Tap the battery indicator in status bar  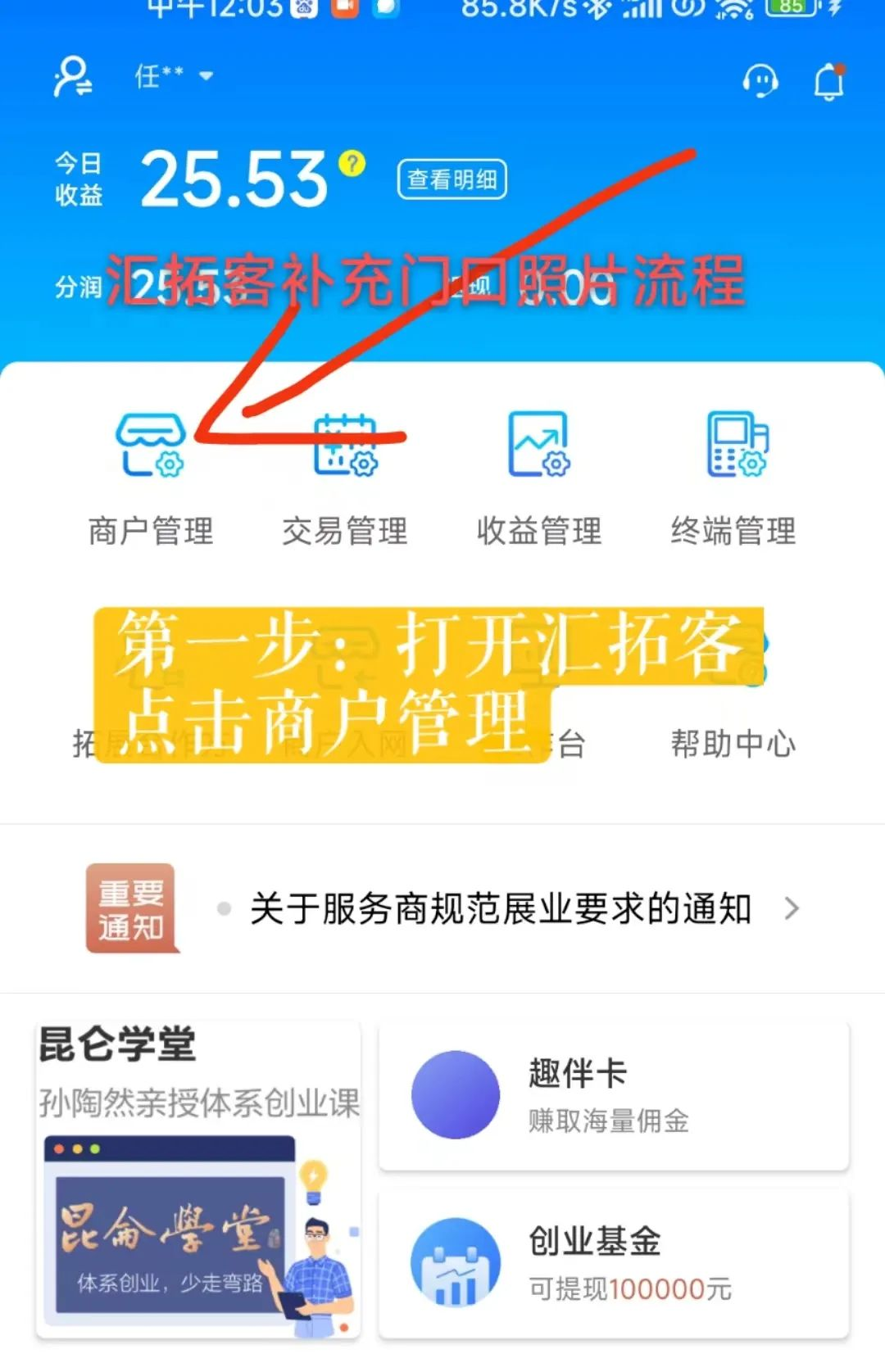coord(792,10)
